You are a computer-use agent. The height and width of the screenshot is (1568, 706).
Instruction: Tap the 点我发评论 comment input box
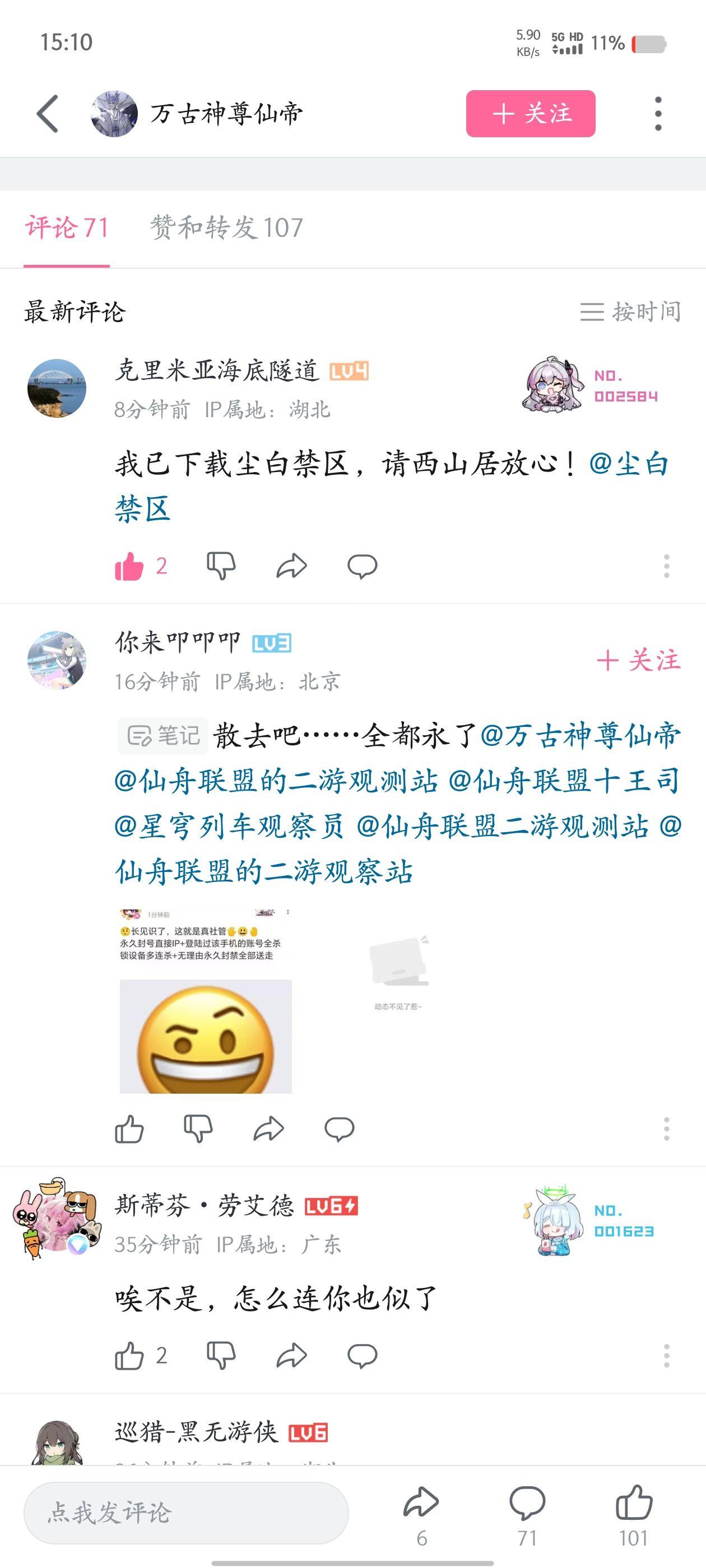tap(187, 1513)
